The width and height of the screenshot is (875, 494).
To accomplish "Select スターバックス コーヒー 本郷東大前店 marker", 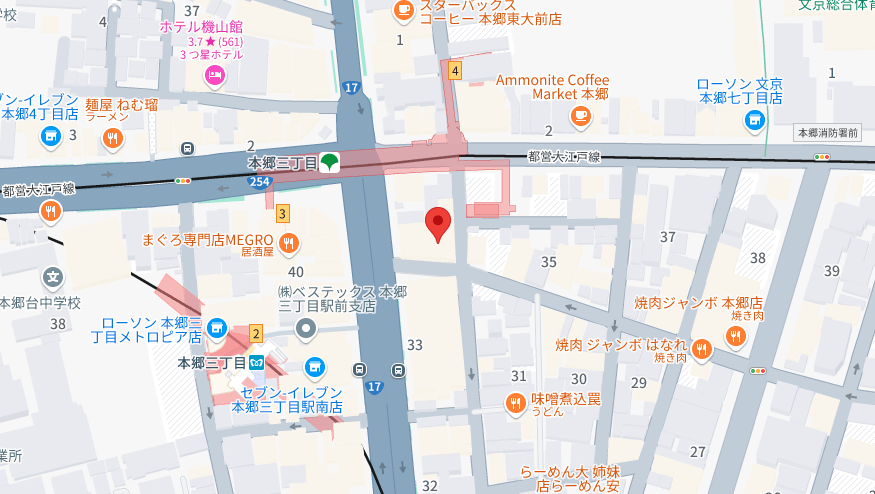I will 404,10.
